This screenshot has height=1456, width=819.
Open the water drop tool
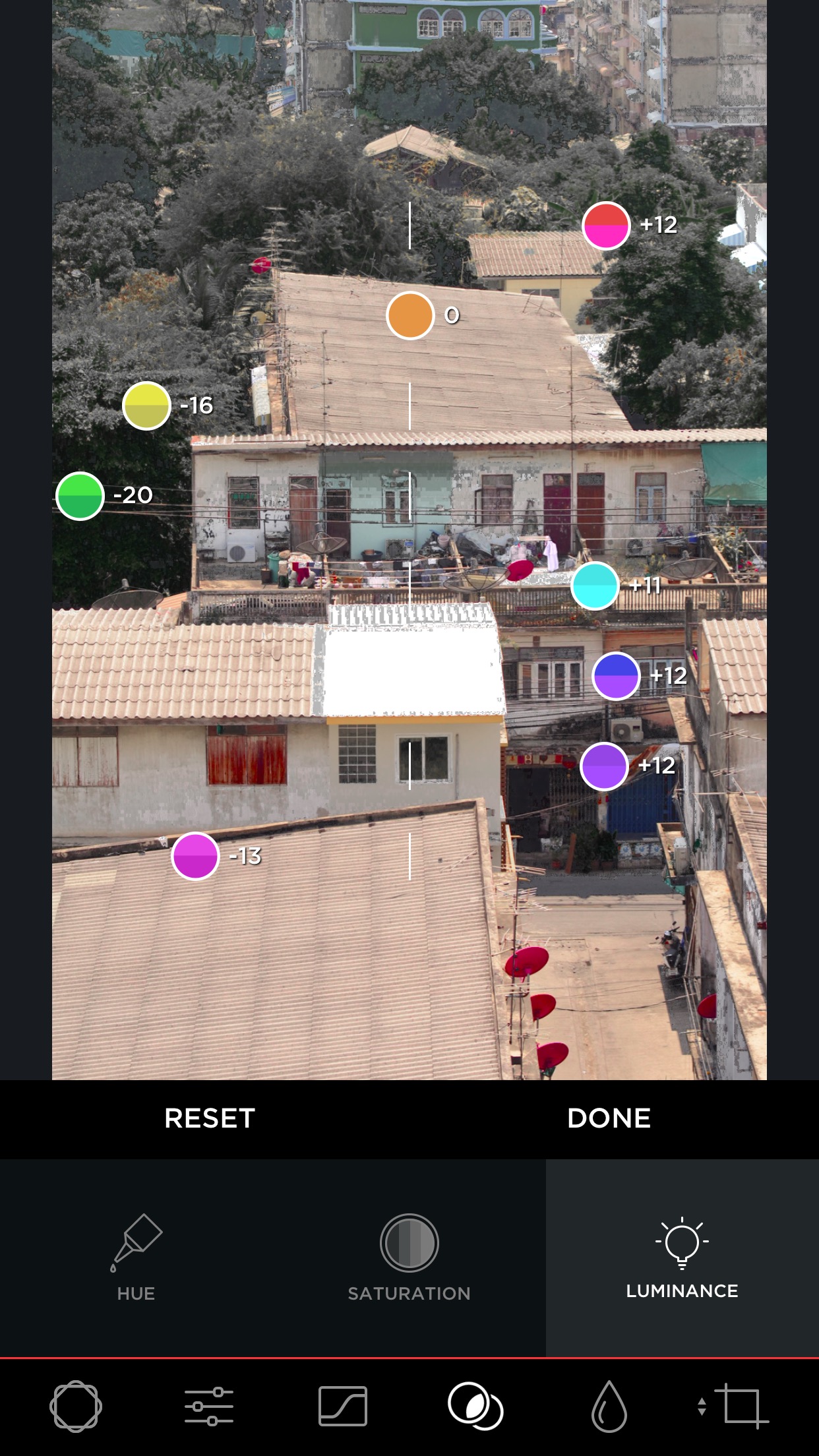pos(609,1407)
